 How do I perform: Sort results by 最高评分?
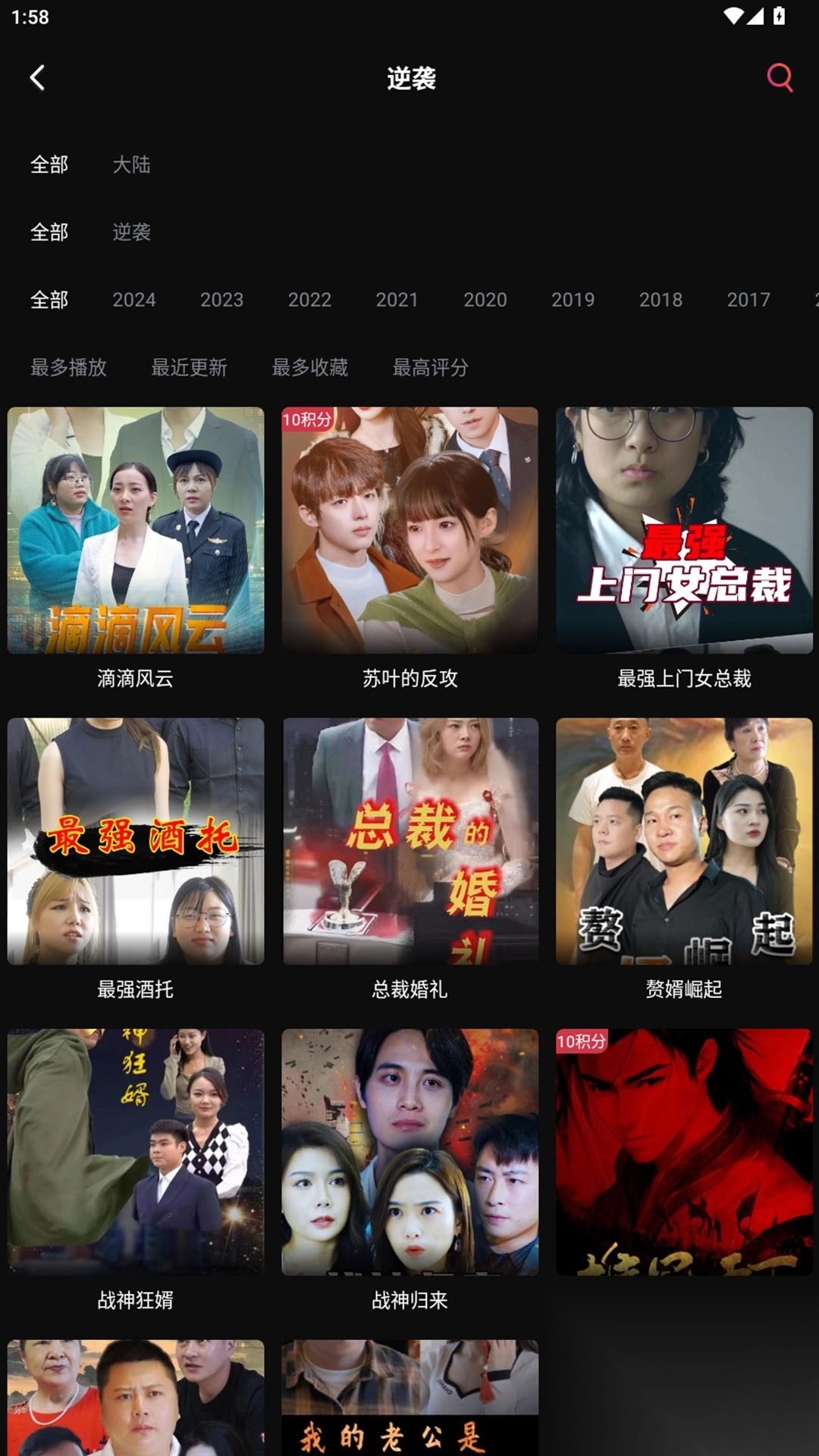(x=428, y=368)
